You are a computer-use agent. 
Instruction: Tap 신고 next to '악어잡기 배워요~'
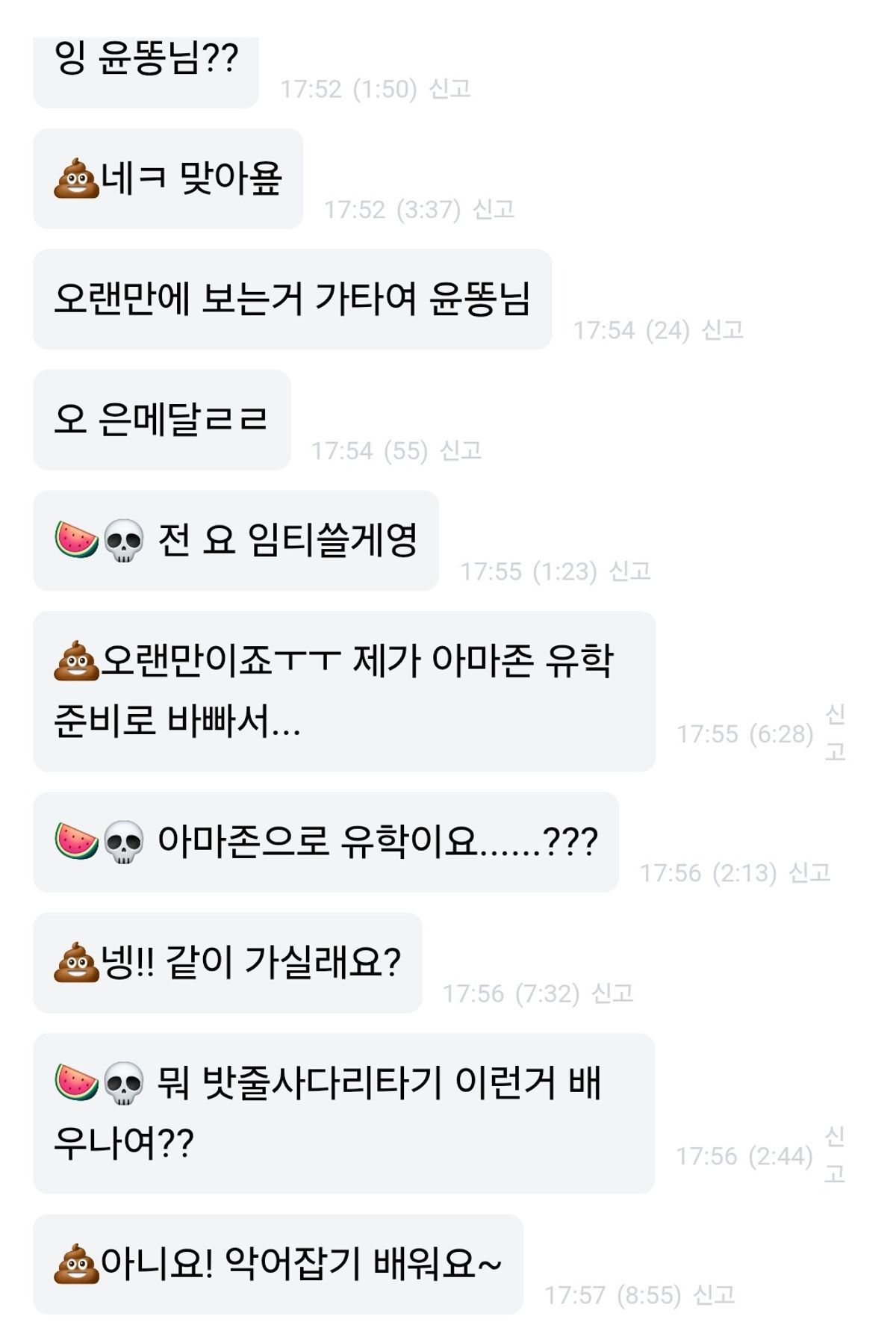714,1294
